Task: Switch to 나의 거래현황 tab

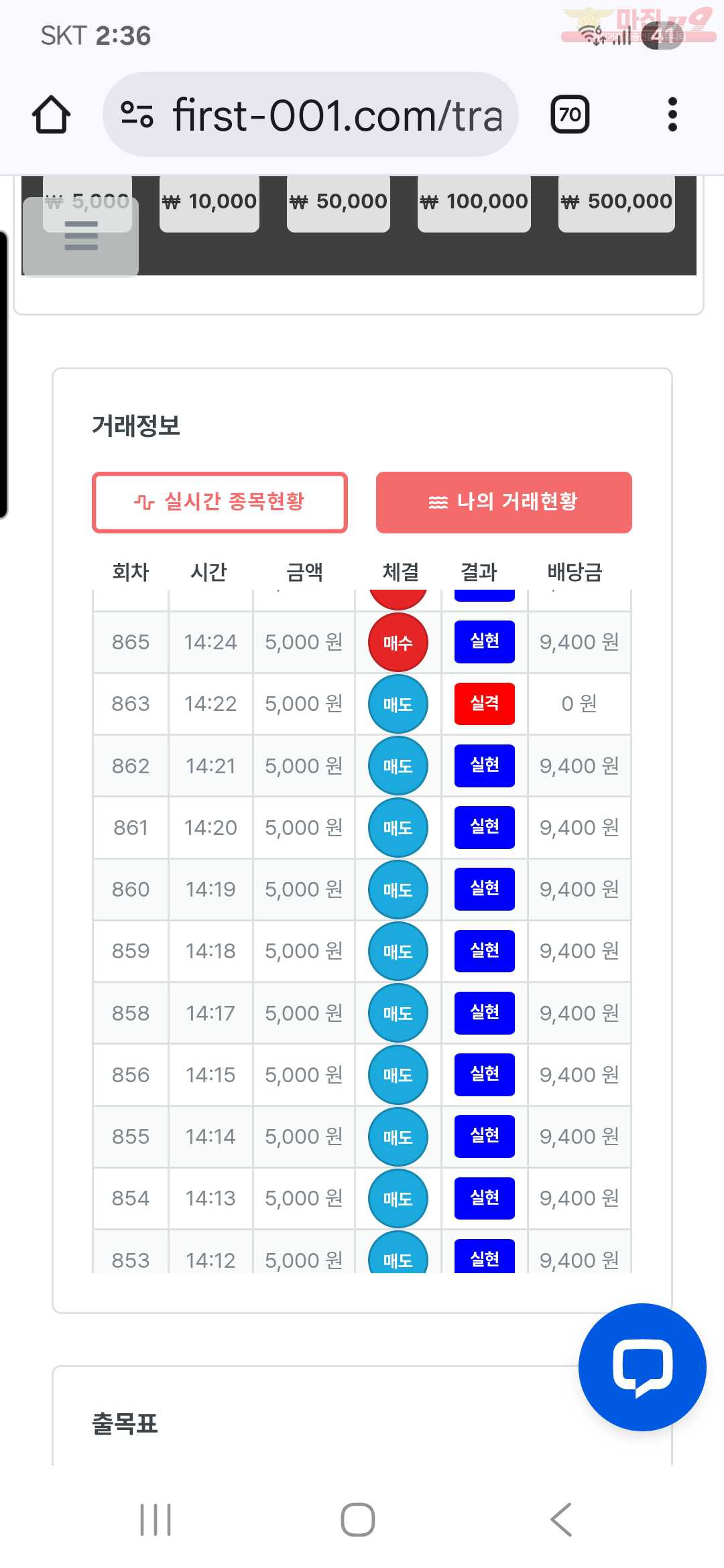Action: coord(503,503)
